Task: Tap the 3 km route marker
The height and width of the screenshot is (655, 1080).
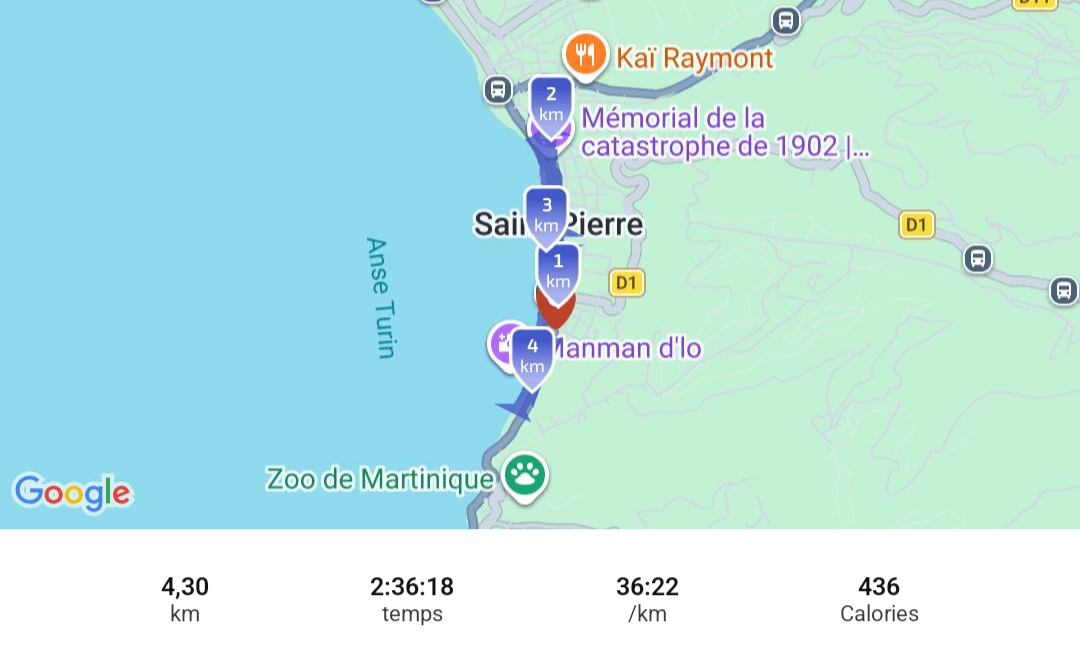Action: click(546, 212)
